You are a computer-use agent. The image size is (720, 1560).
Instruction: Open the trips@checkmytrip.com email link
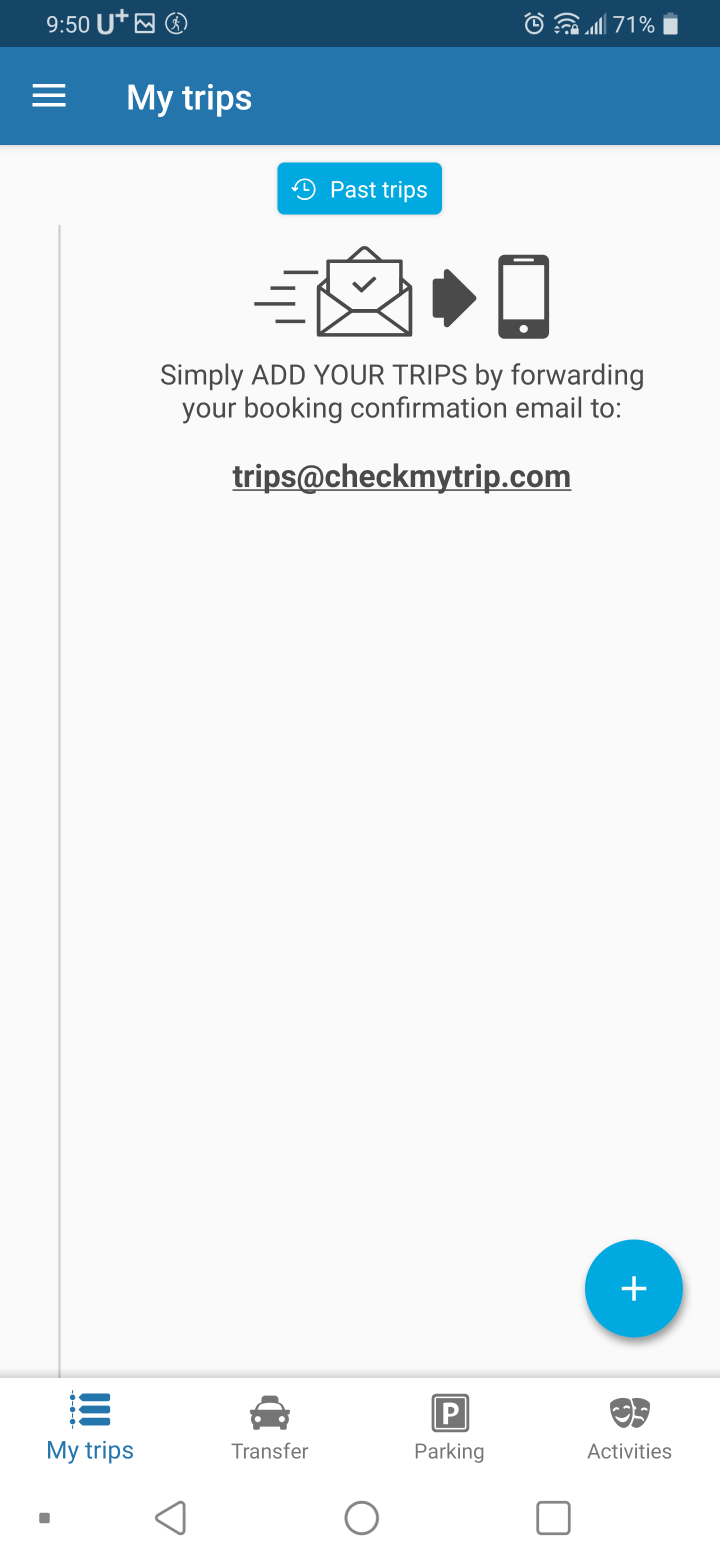(x=401, y=476)
